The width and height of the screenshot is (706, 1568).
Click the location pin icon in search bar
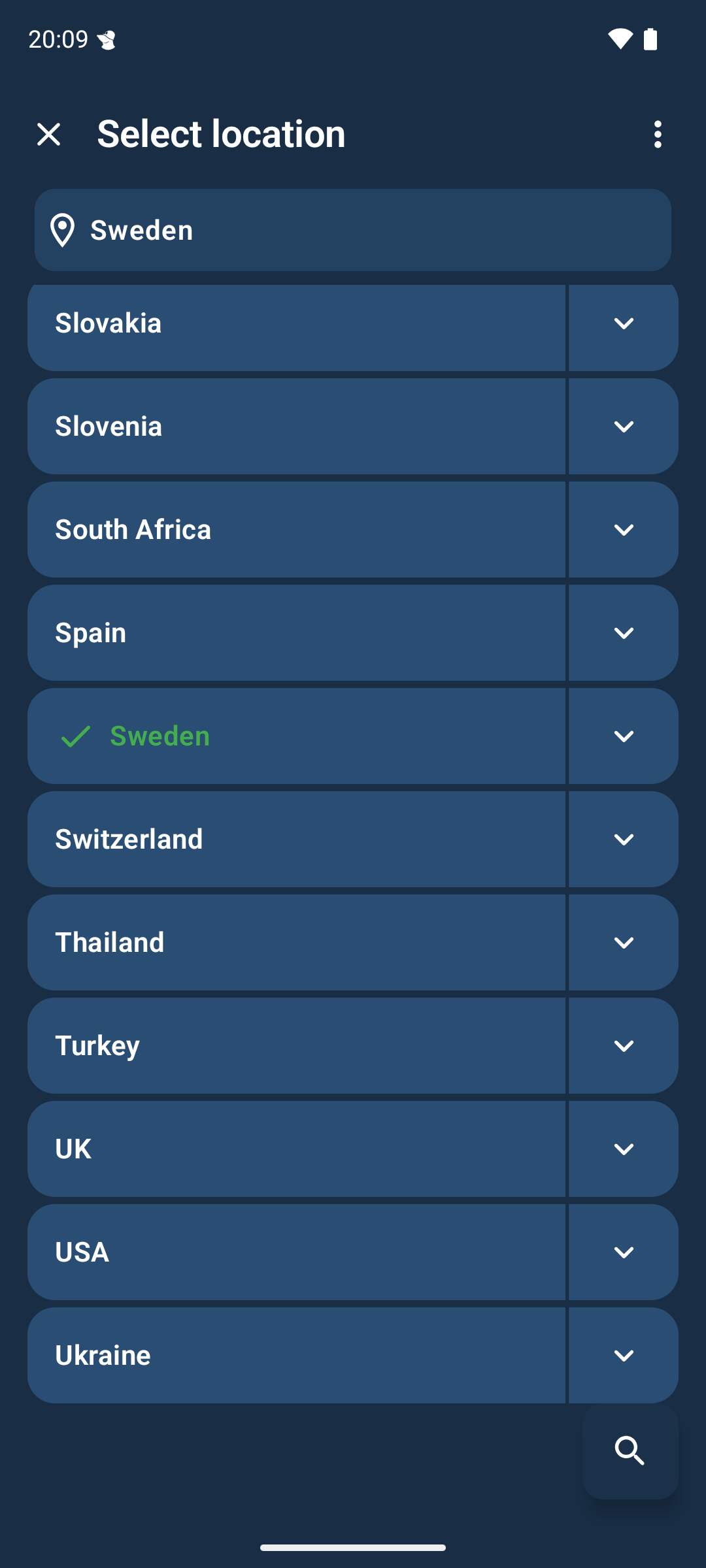pyautogui.click(x=63, y=230)
